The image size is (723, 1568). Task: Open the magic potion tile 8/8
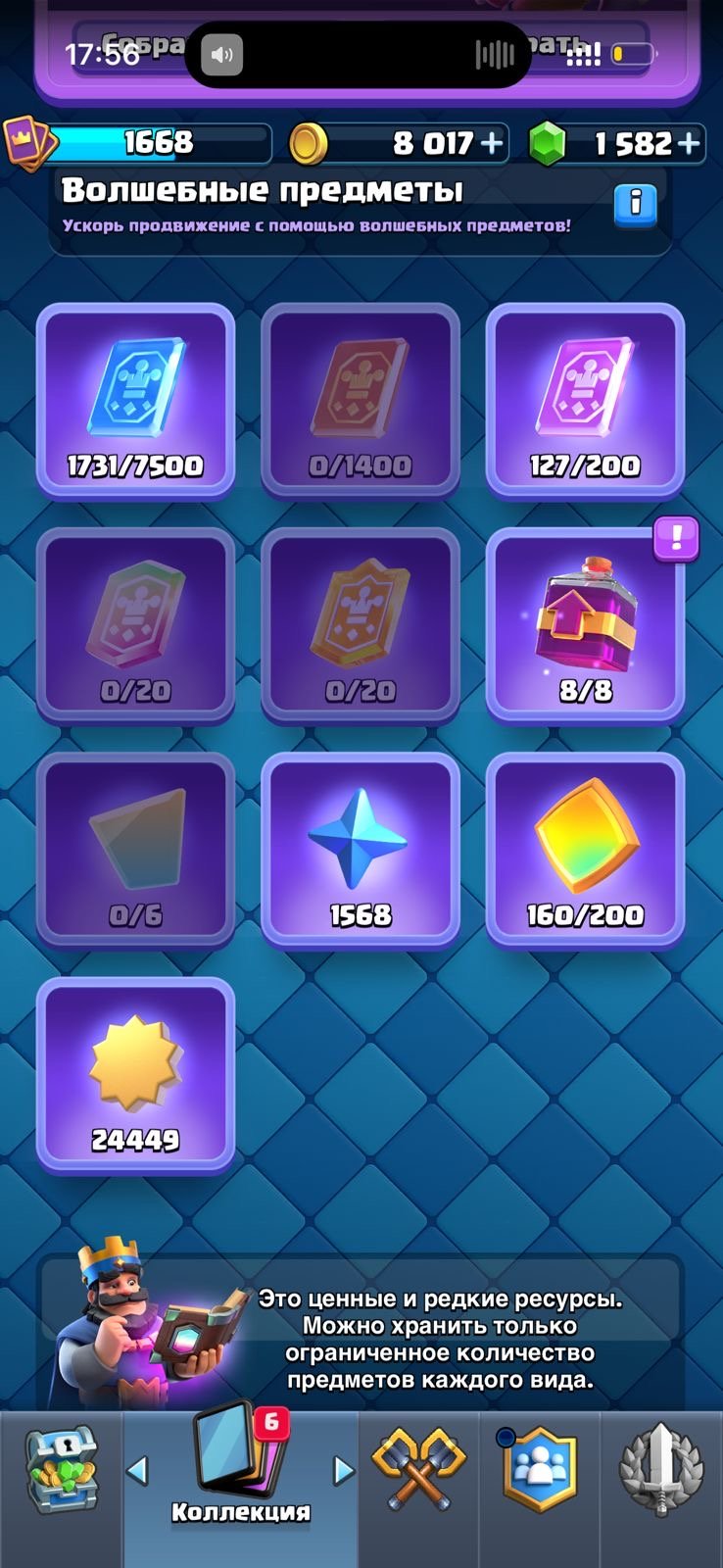(x=585, y=624)
